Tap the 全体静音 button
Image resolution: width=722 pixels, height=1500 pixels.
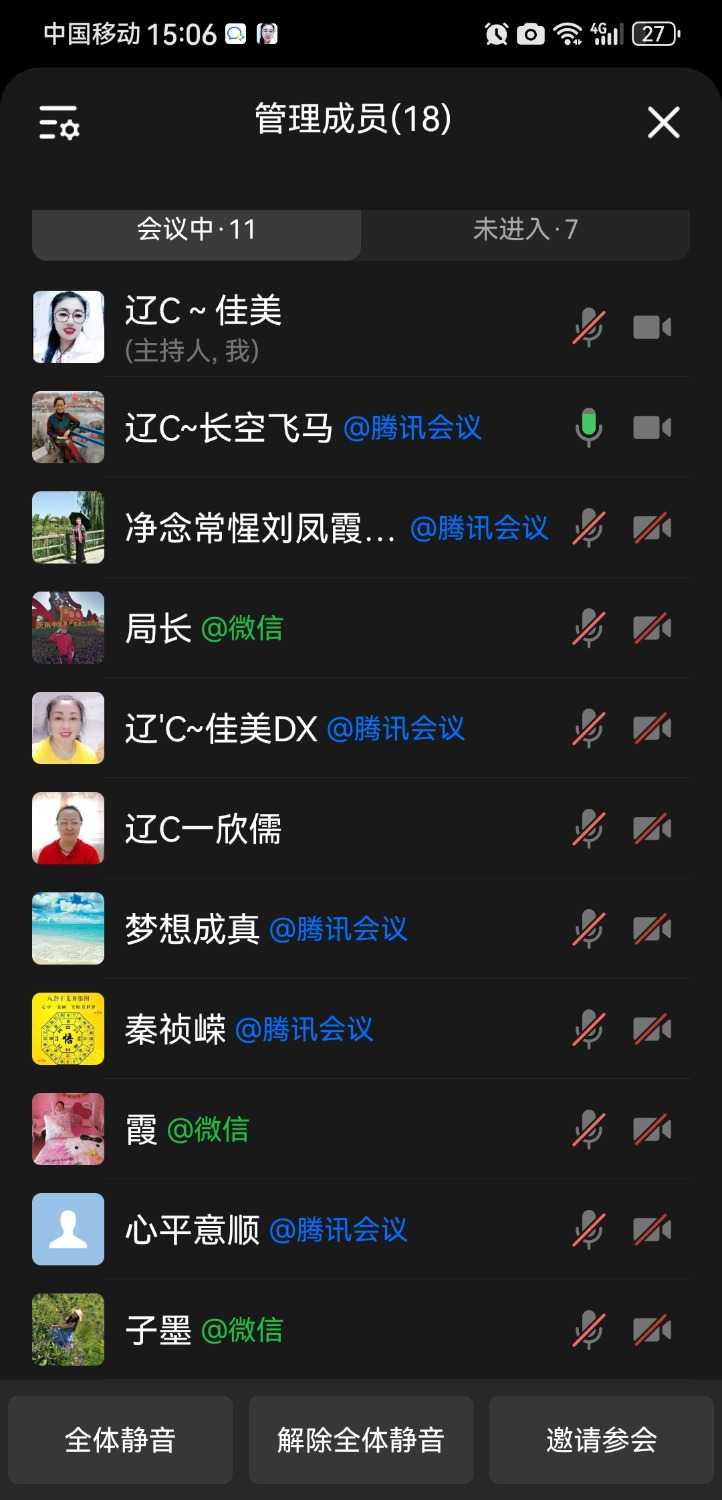click(x=120, y=1439)
